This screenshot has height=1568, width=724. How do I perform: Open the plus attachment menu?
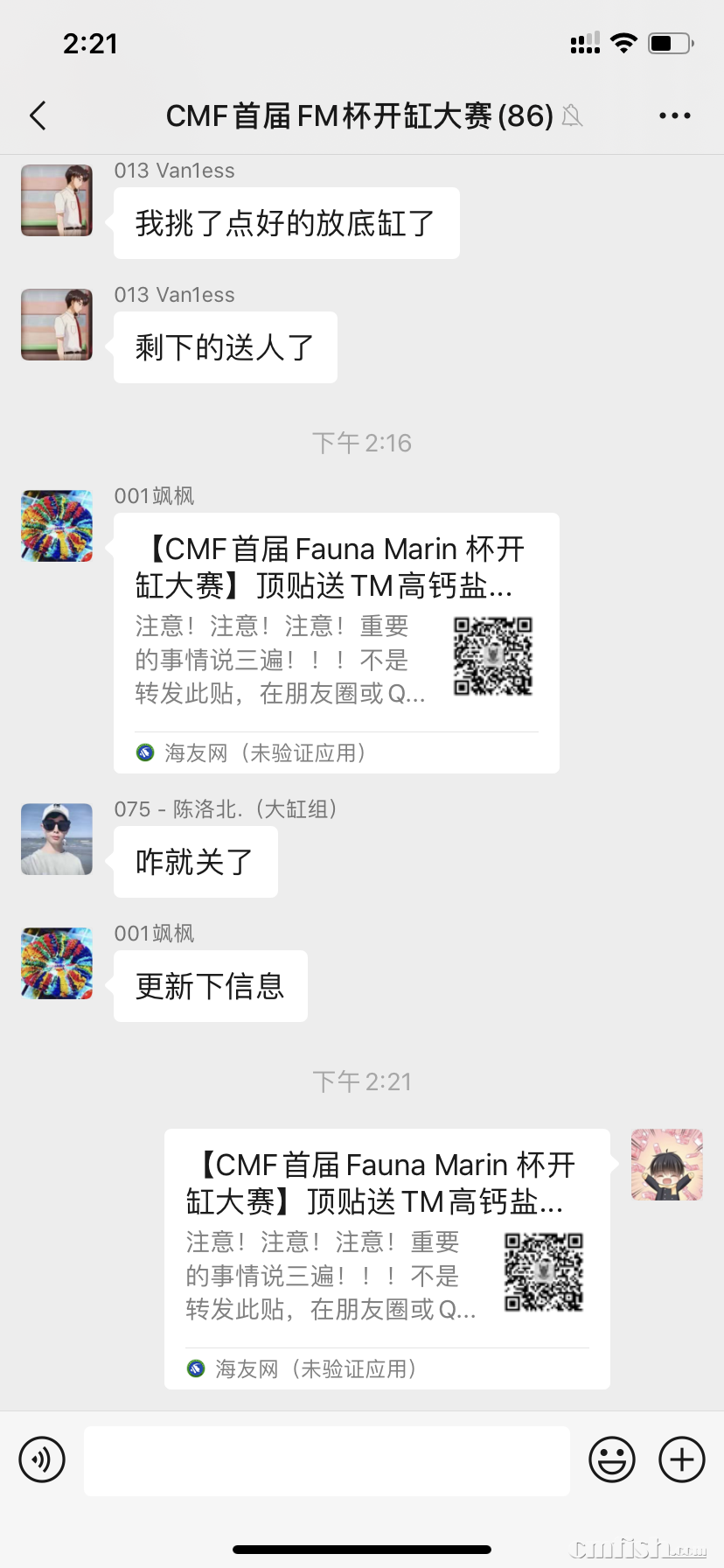click(681, 1459)
